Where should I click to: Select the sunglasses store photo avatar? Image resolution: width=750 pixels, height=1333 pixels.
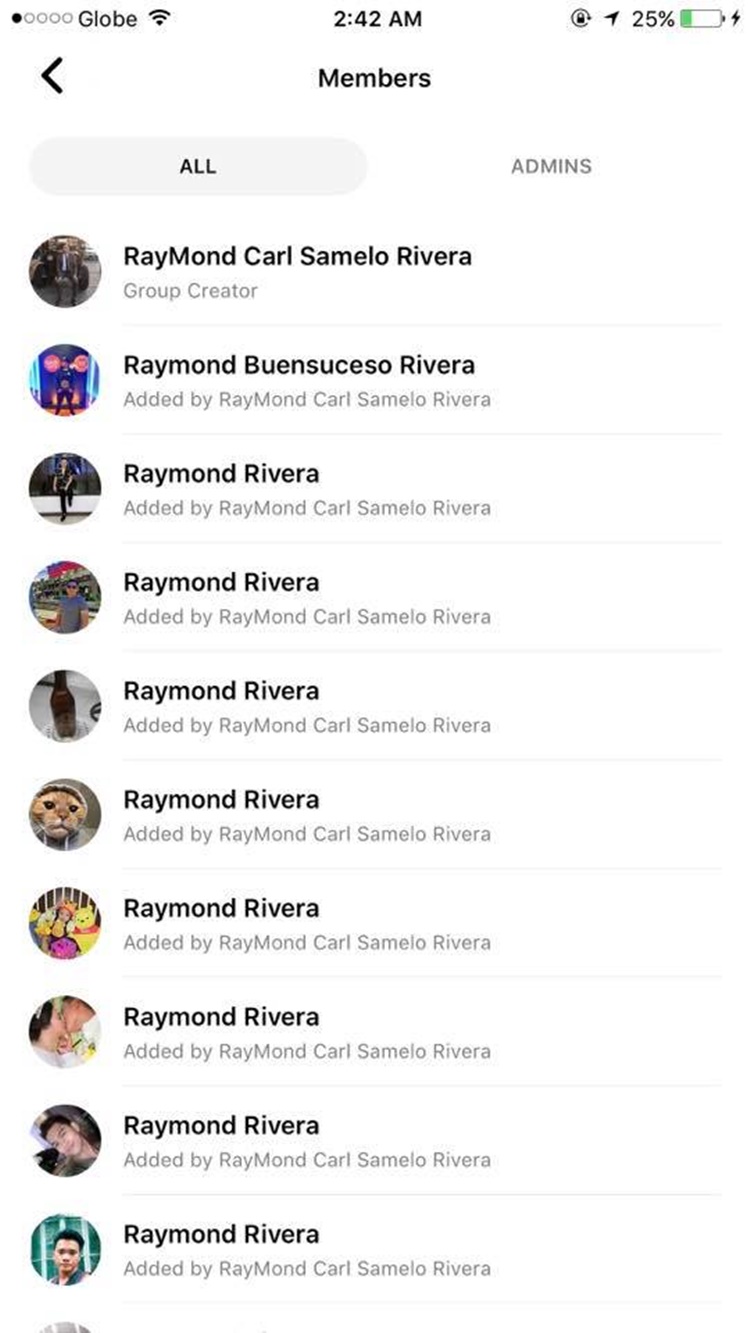(x=65, y=597)
